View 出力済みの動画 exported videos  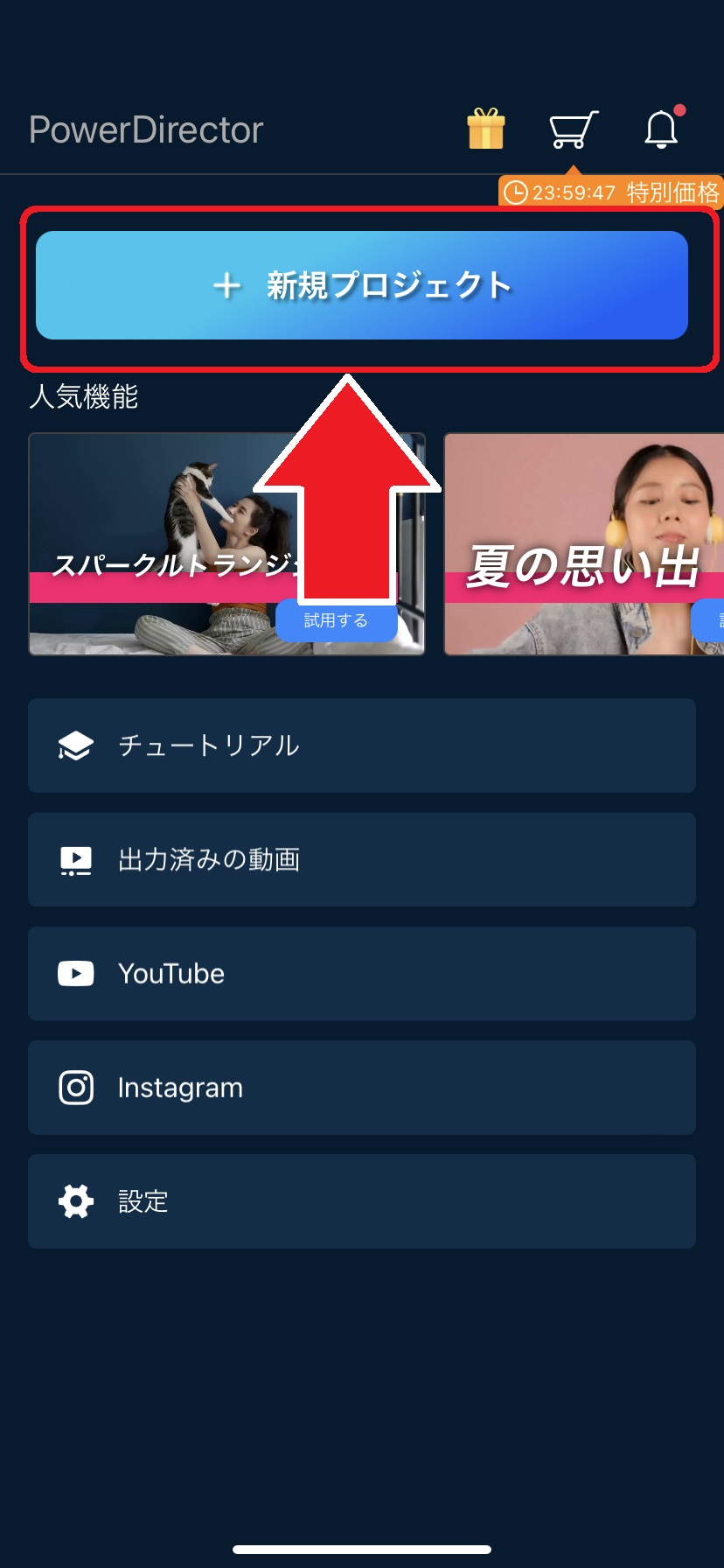click(362, 859)
